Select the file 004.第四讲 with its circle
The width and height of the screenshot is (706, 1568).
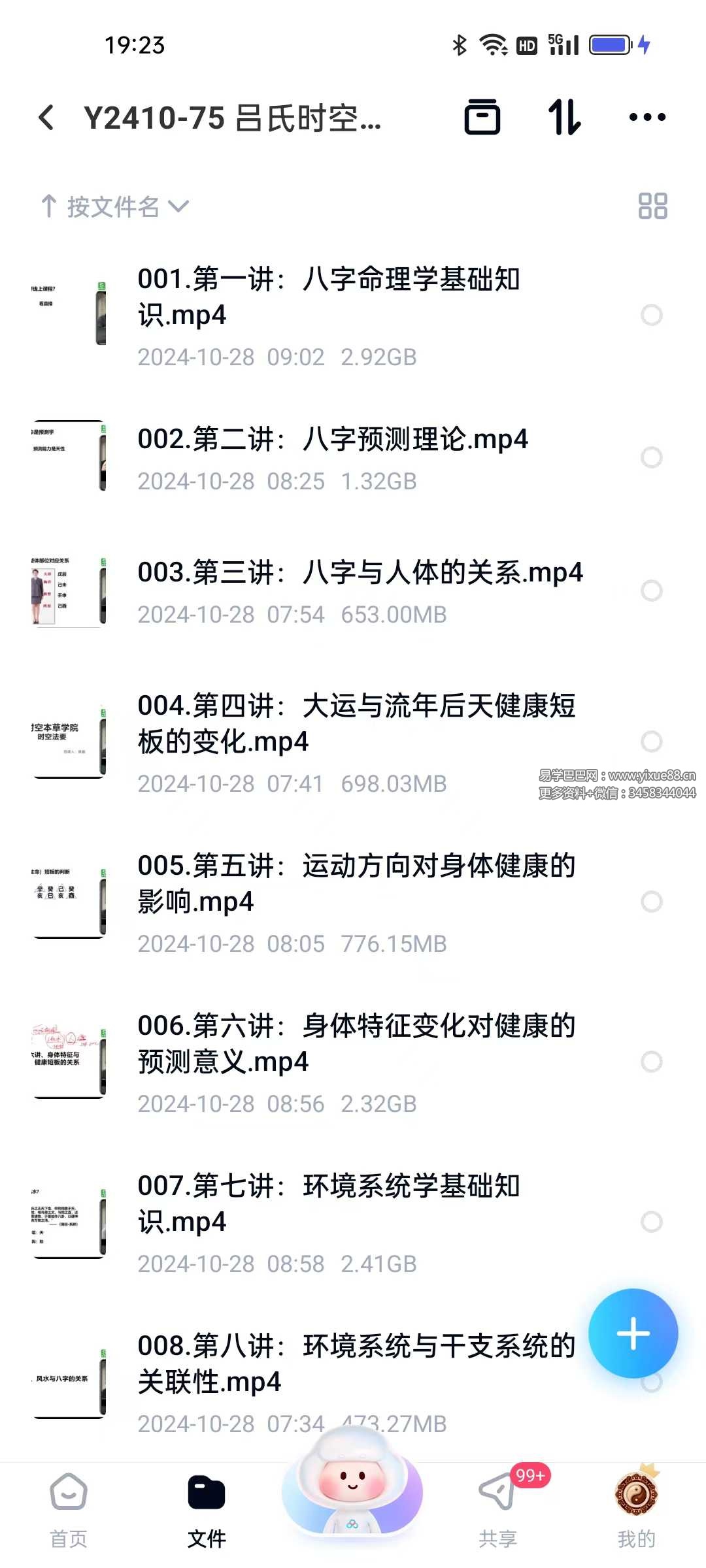pyautogui.click(x=652, y=742)
